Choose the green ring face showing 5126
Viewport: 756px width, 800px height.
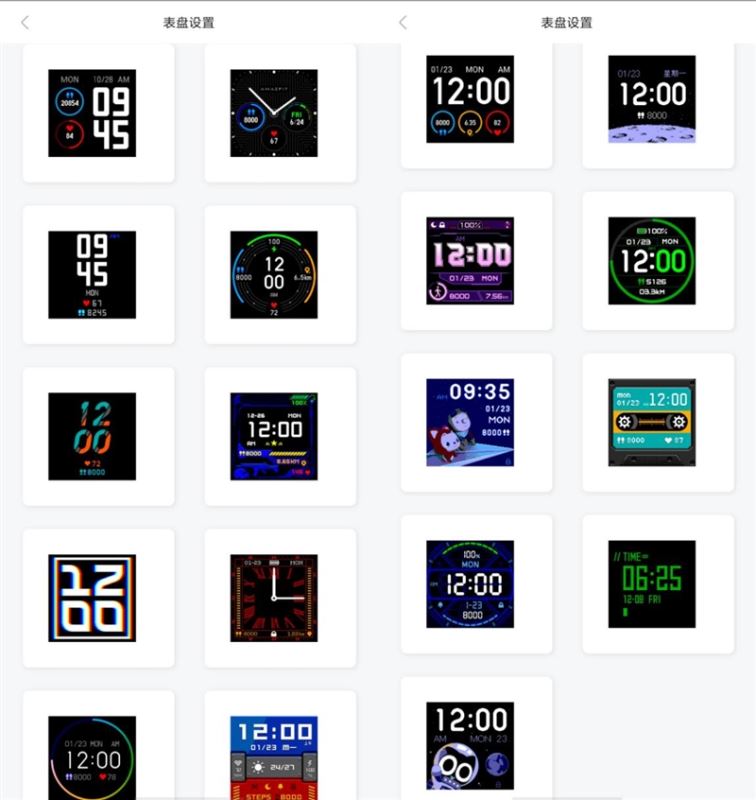(652, 261)
